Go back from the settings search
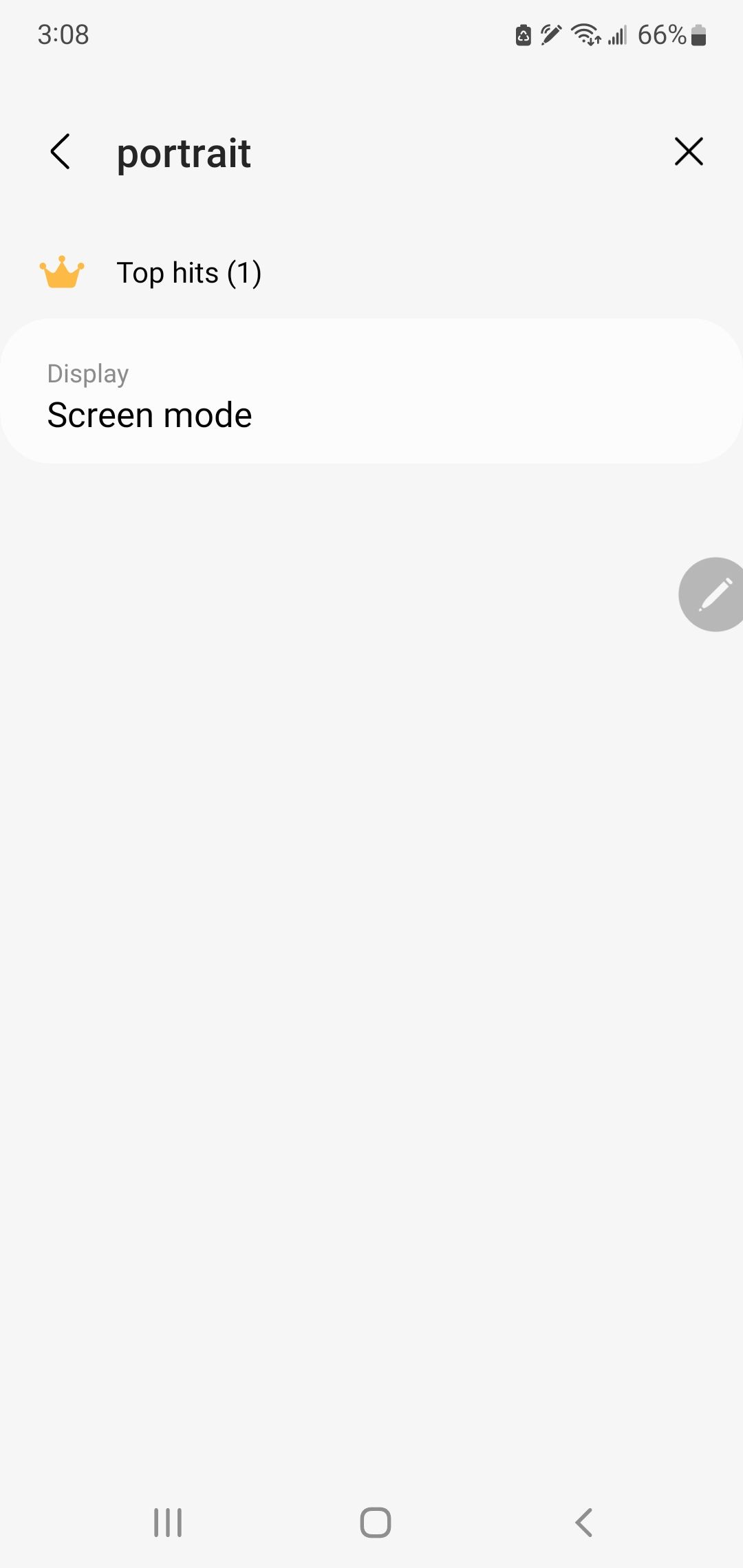The width and height of the screenshot is (743, 1568). (x=61, y=152)
